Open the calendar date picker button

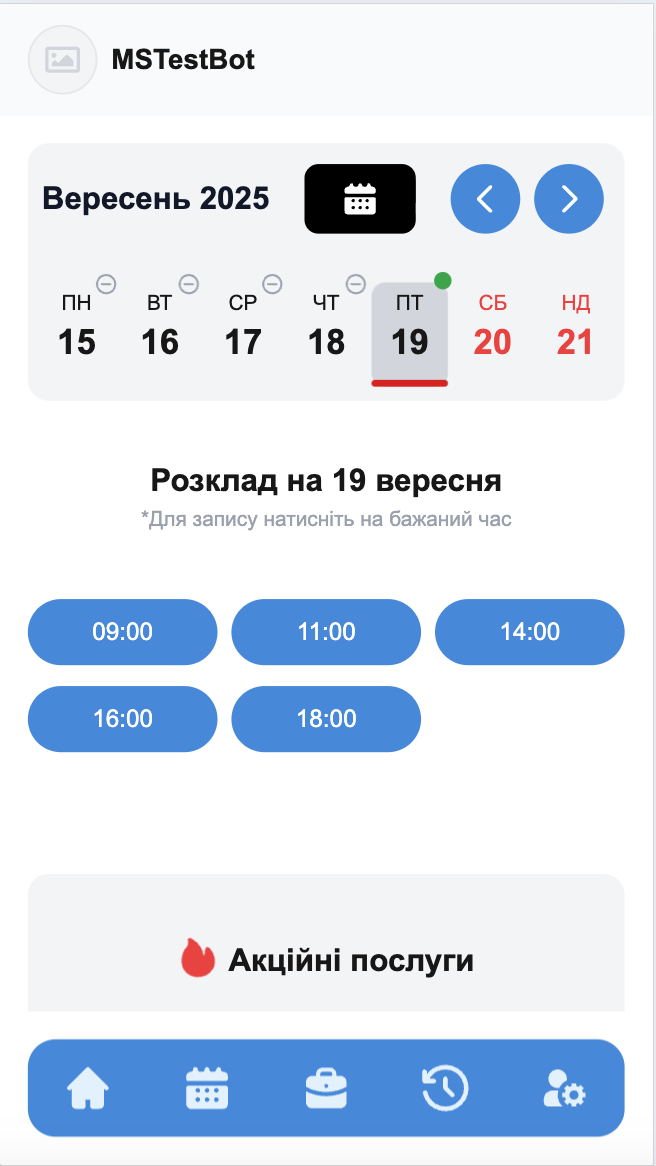360,199
